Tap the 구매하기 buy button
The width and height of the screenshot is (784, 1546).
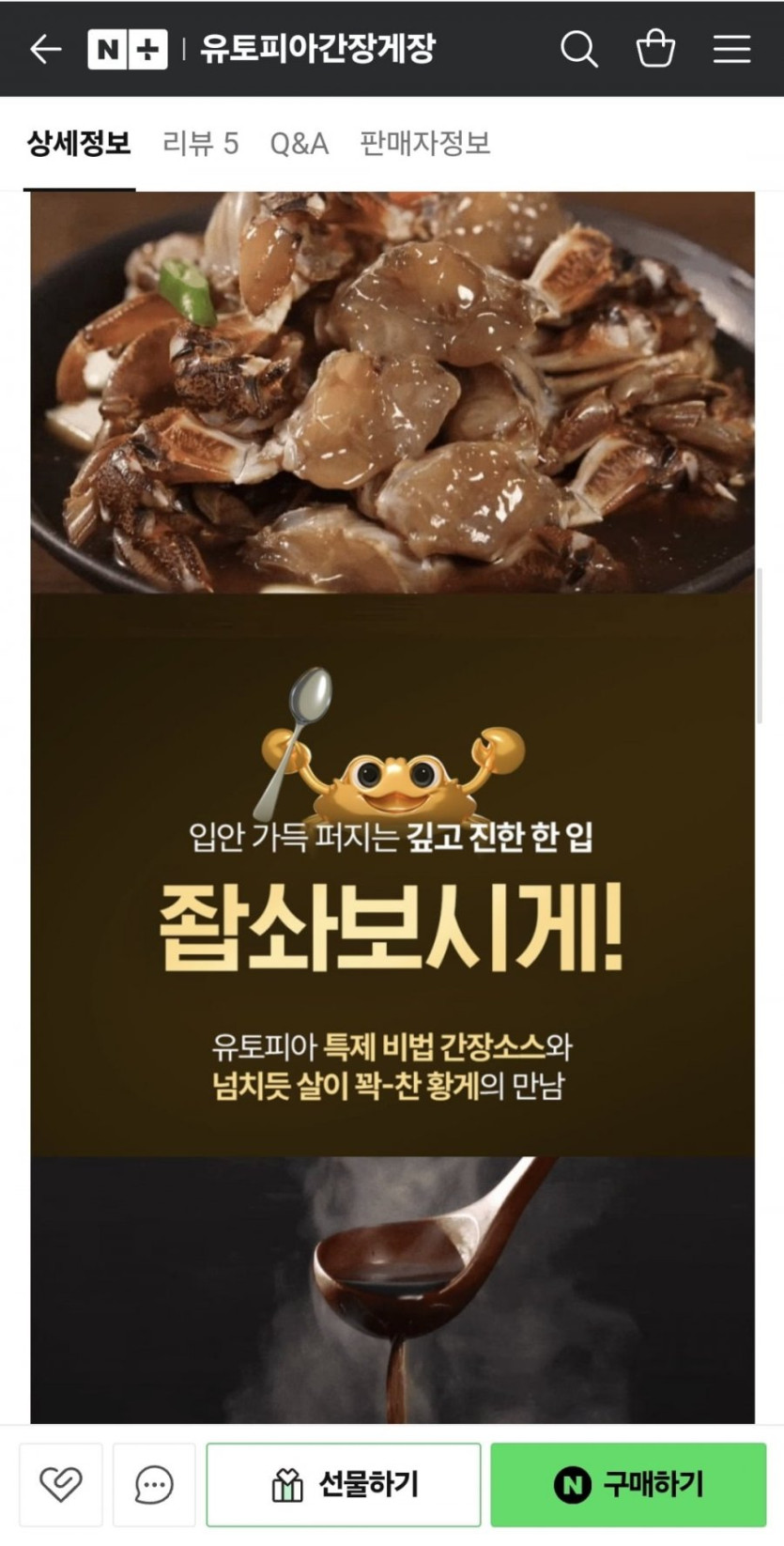628,1485
